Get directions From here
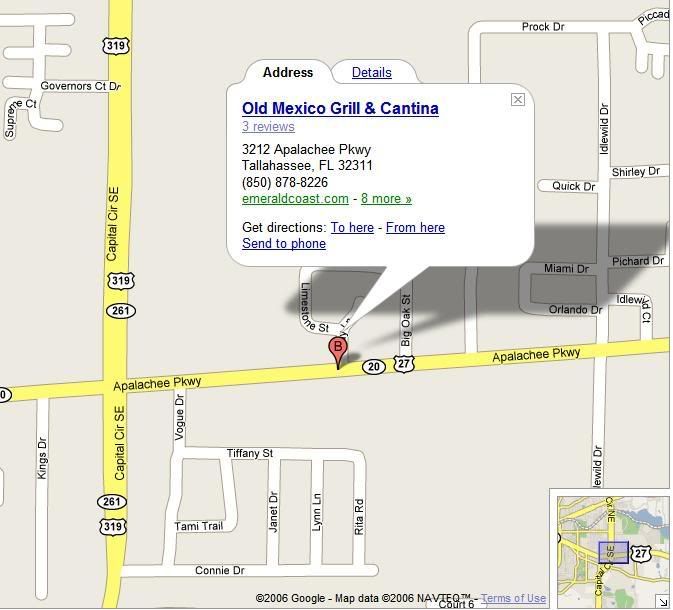The width and height of the screenshot is (673, 610). pyautogui.click(x=415, y=228)
